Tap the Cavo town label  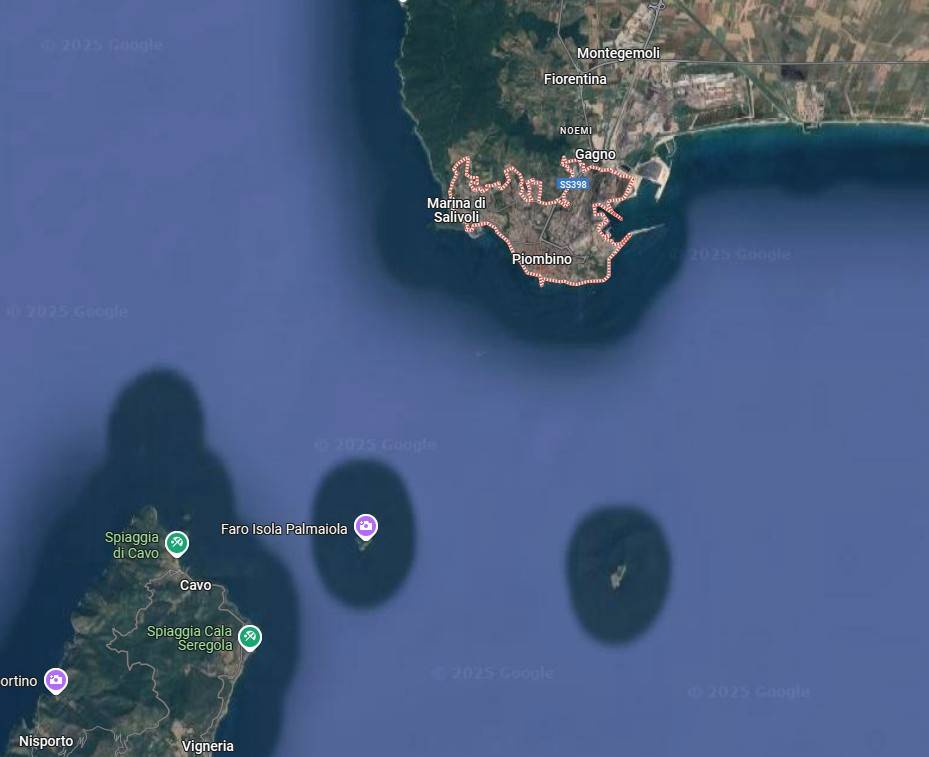pos(195,585)
